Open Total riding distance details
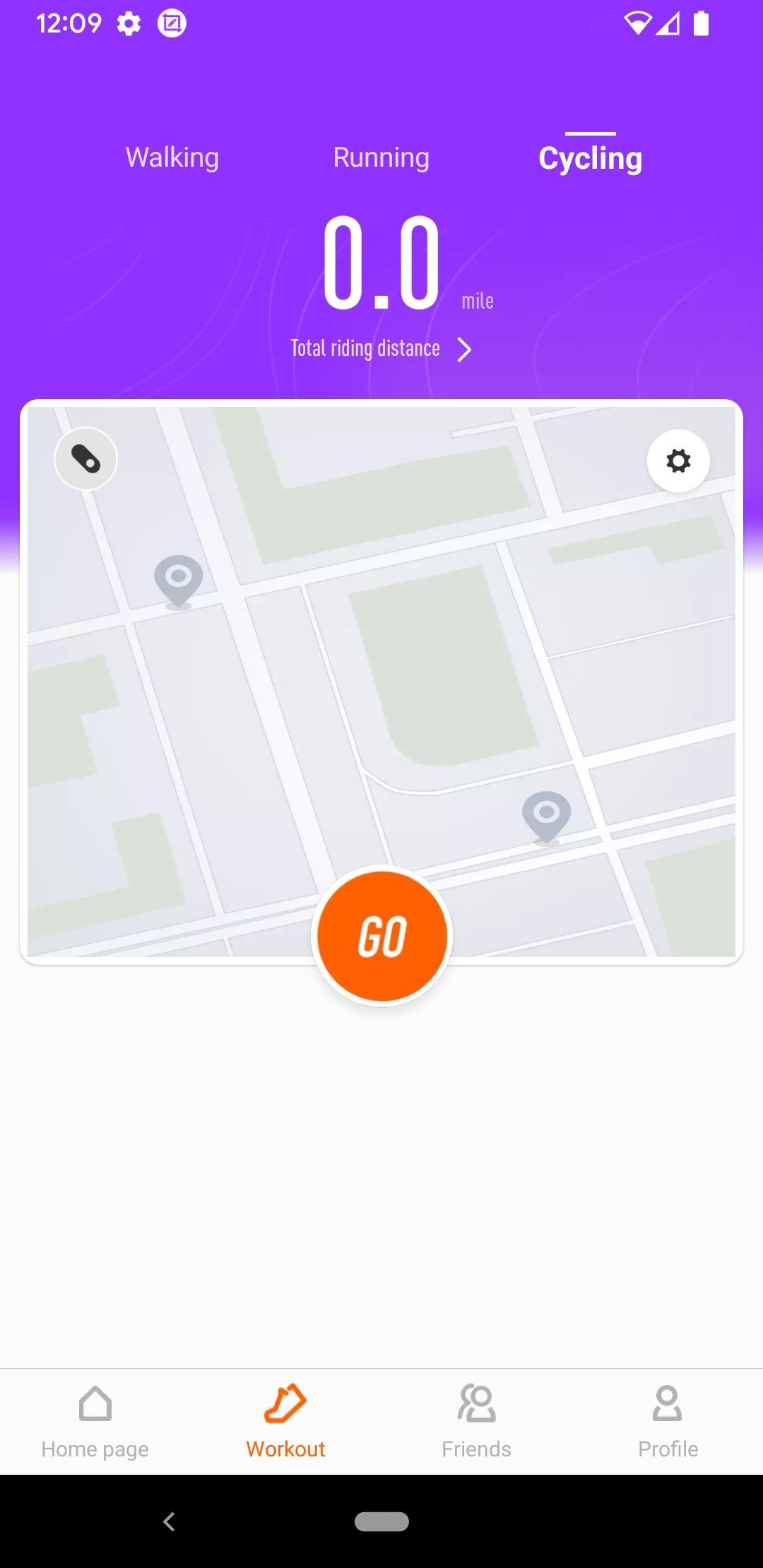The image size is (763, 1568). coord(381,349)
